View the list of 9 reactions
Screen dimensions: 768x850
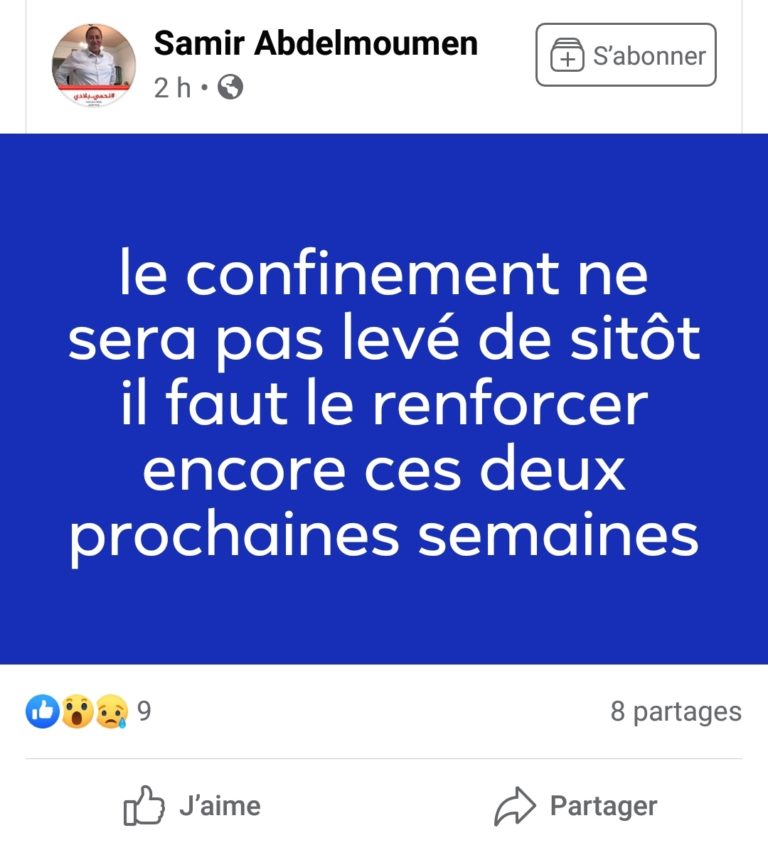88,712
